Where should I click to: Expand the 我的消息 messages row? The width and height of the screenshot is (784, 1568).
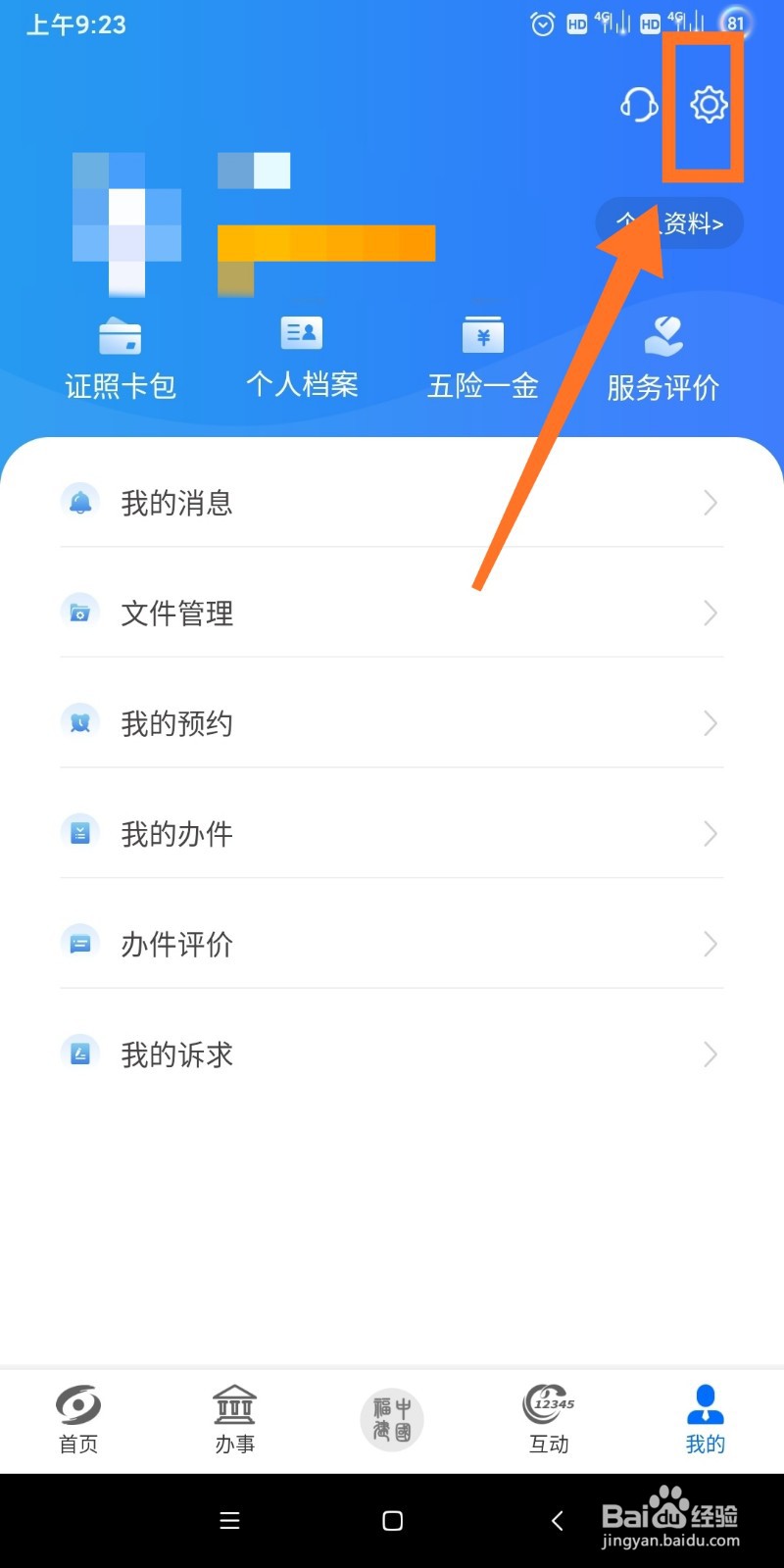[x=392, y=503]
